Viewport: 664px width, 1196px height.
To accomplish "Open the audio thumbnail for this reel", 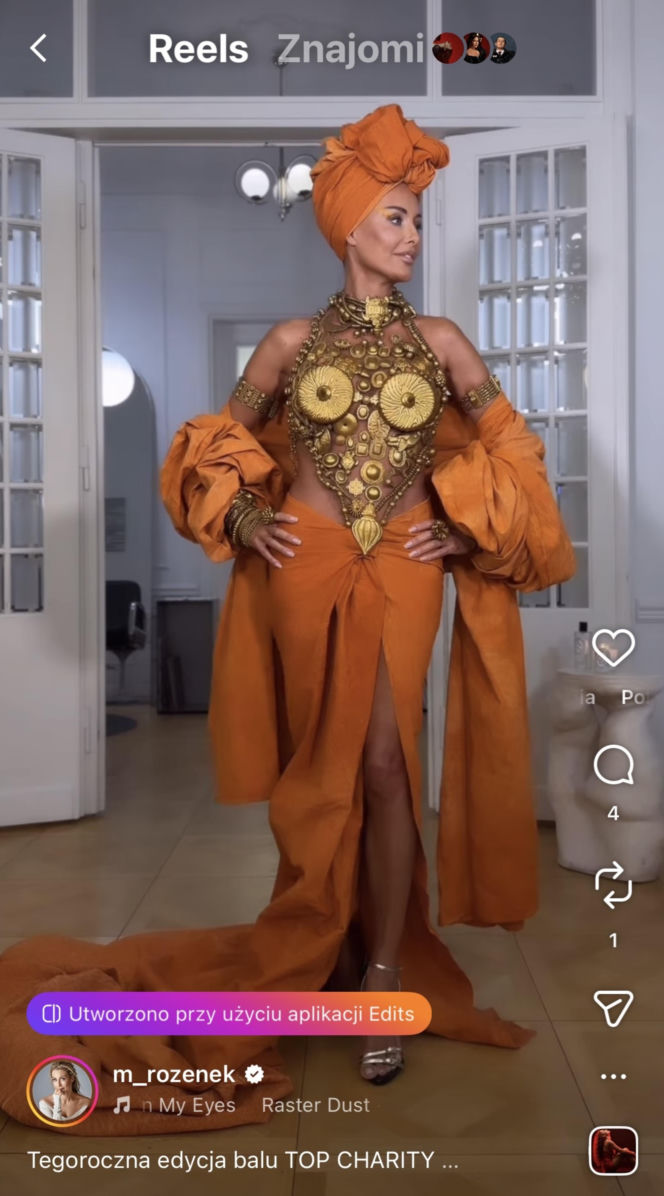I will [613, 1151].
